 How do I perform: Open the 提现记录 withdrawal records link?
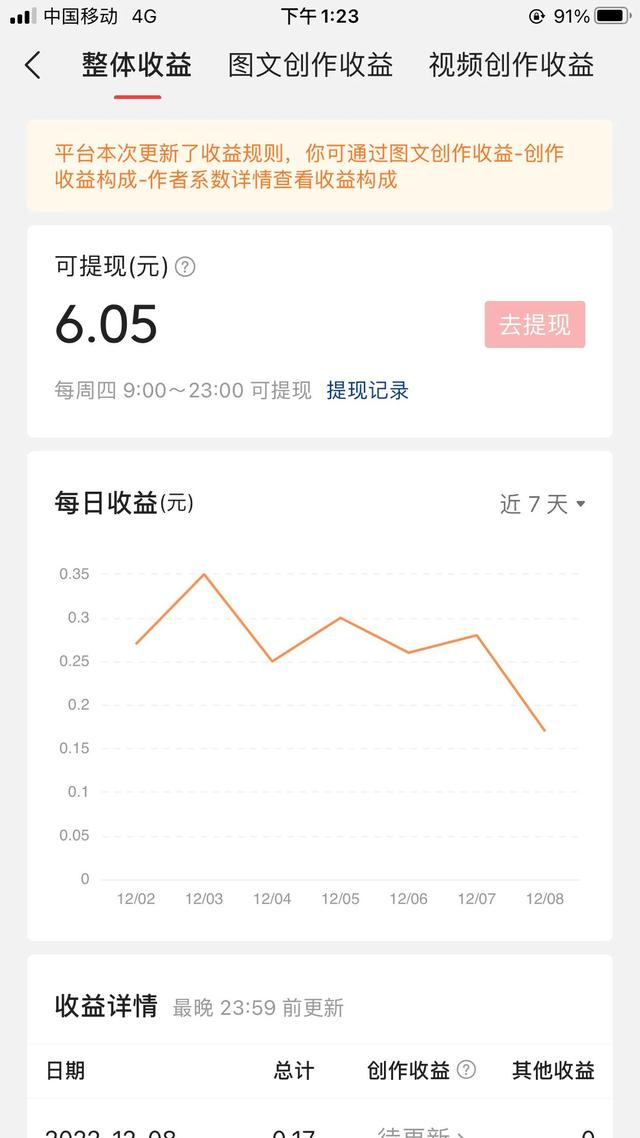pyautogui.click(x=368, y=390)
